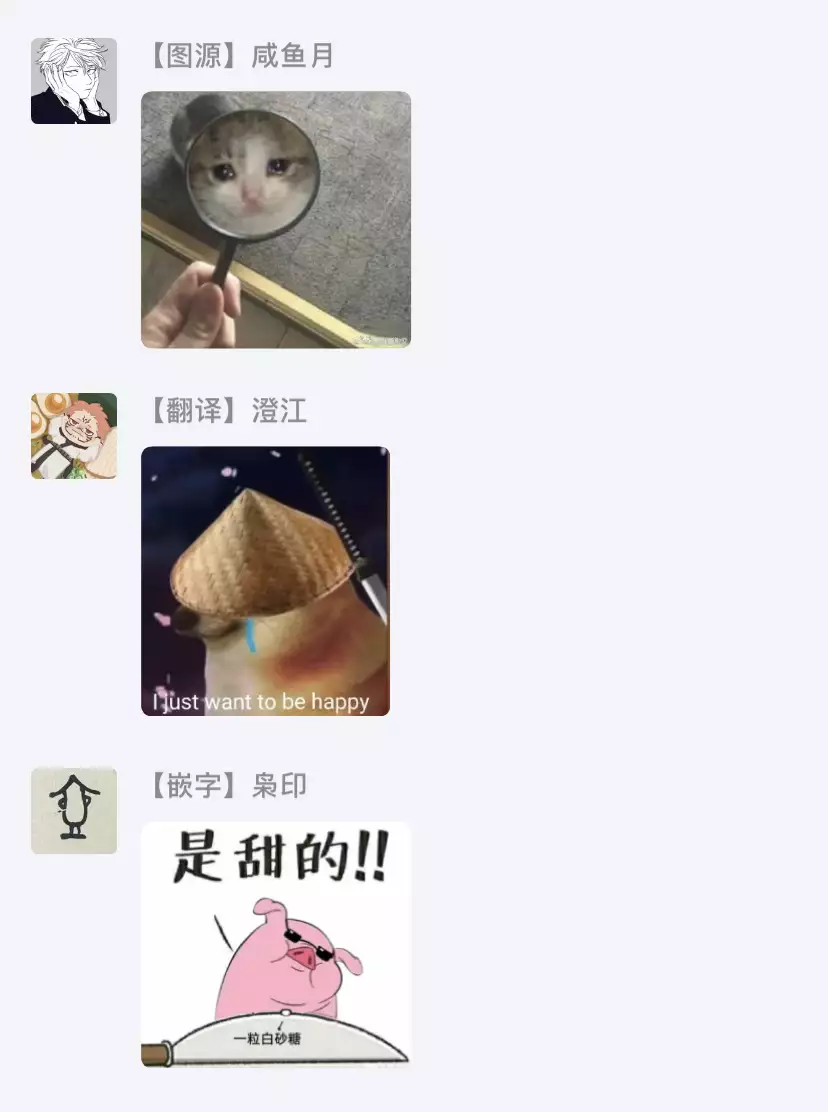The width and height of the screenshot is (828, 1112).
Task: Open 澄江's profile avatar
Action: [x=74, y=436]
